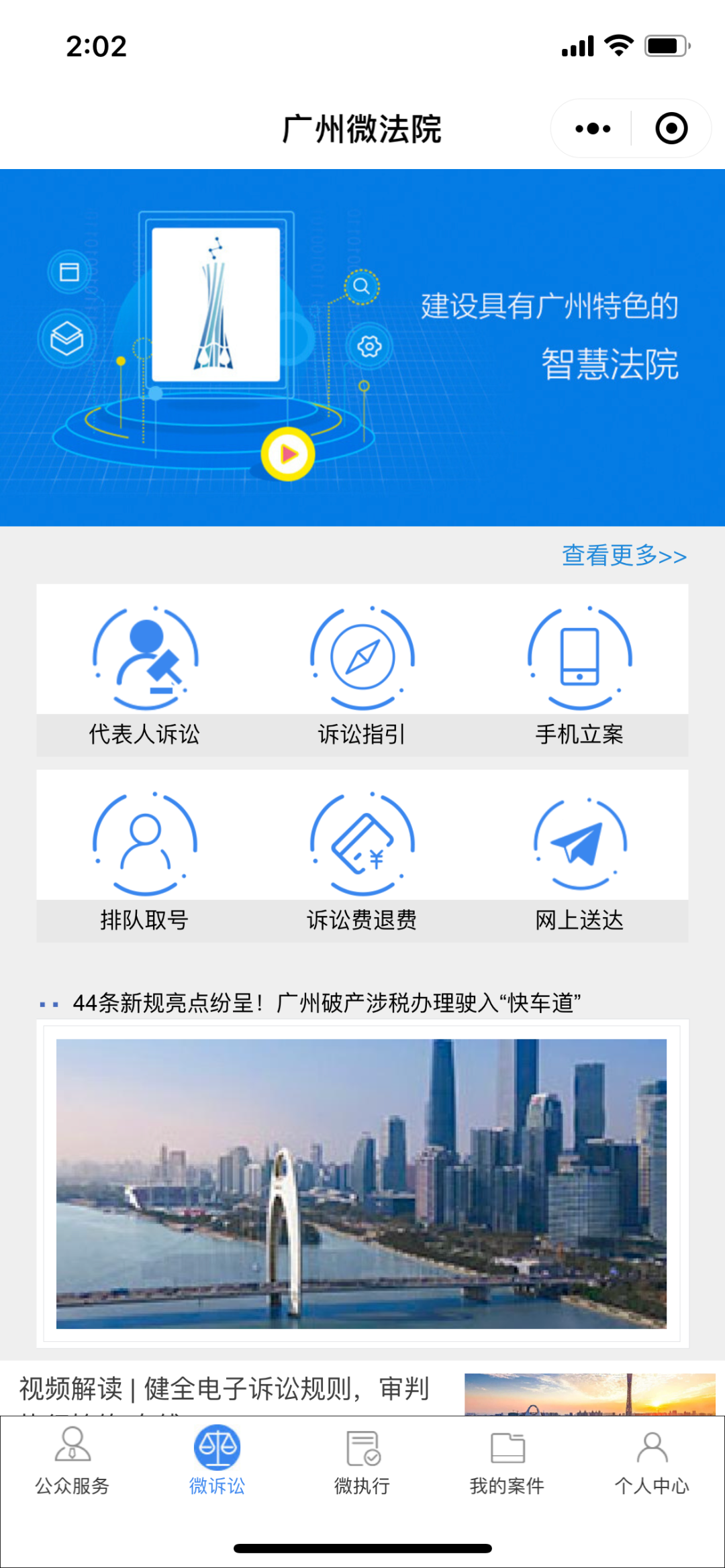Open 我的案件 tab
This screenshot has height=1568, width=725.
click(507, 1463)
